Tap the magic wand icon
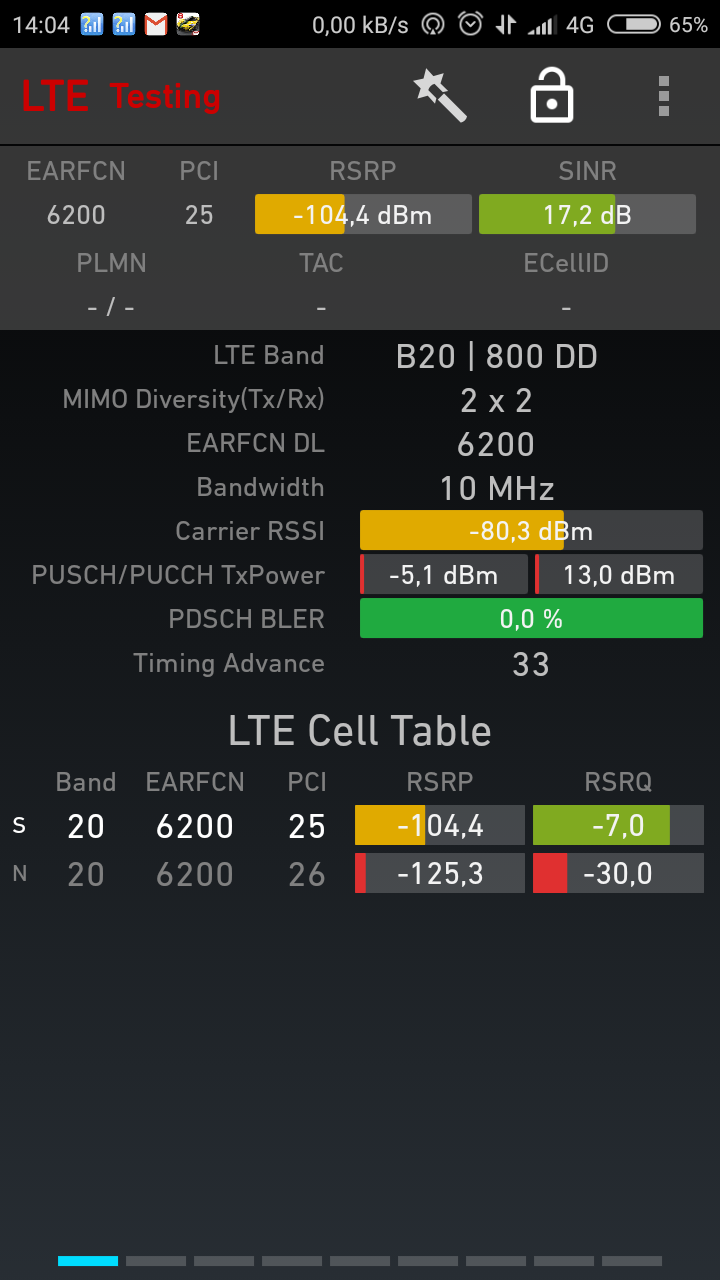Viewport: 720px width, 1280px height. [440, 97]
